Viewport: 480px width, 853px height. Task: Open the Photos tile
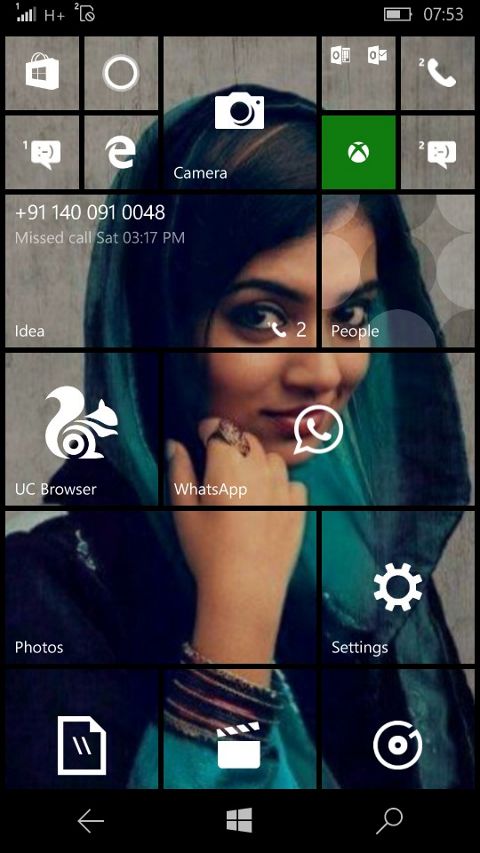161,588
